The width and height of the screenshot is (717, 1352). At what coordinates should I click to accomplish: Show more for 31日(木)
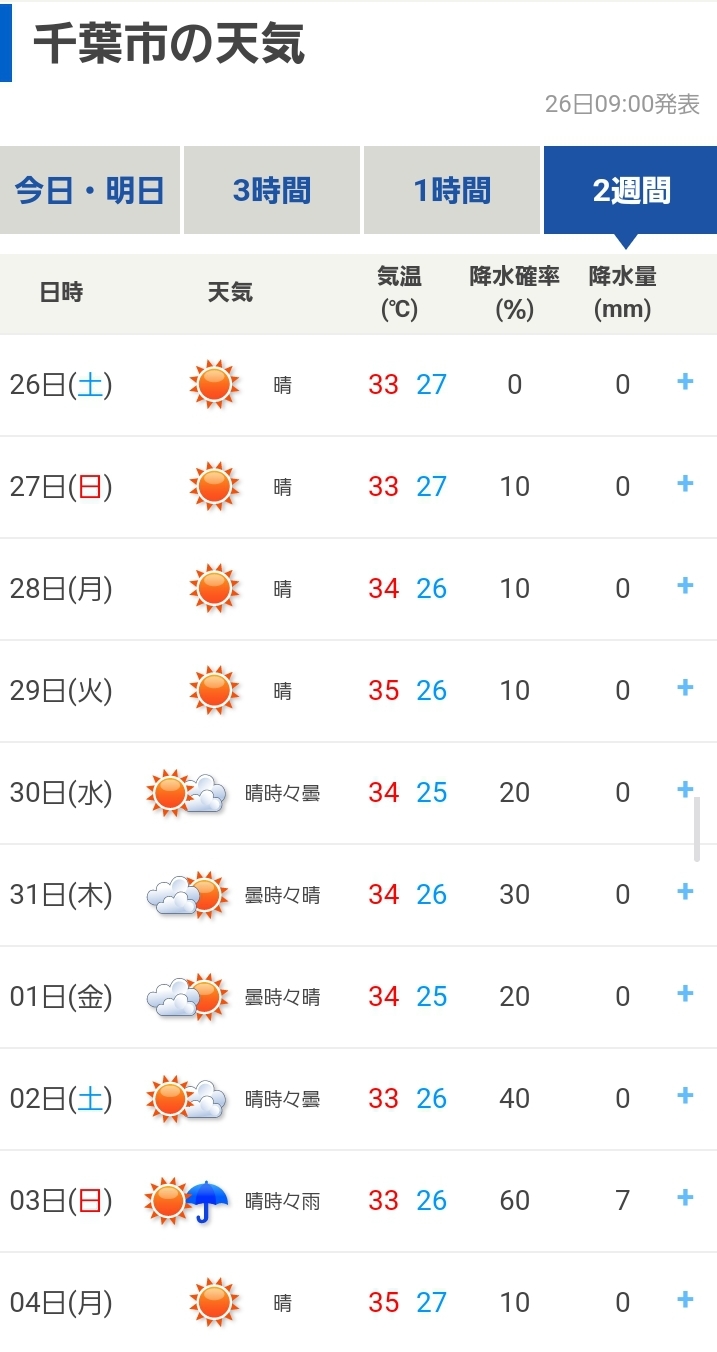pyautogui.click(x=685, y=891)
